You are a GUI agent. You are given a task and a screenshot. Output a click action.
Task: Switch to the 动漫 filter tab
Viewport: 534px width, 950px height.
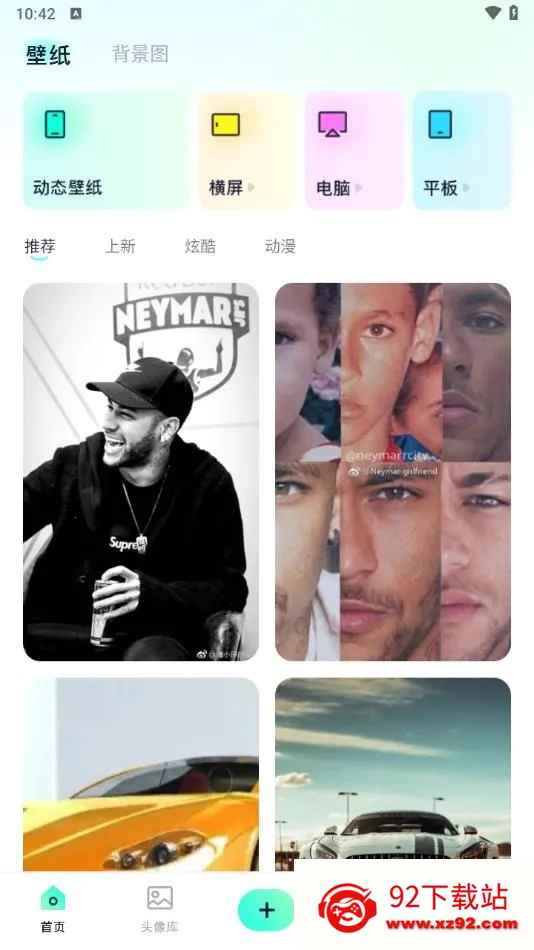click(280, 246)
